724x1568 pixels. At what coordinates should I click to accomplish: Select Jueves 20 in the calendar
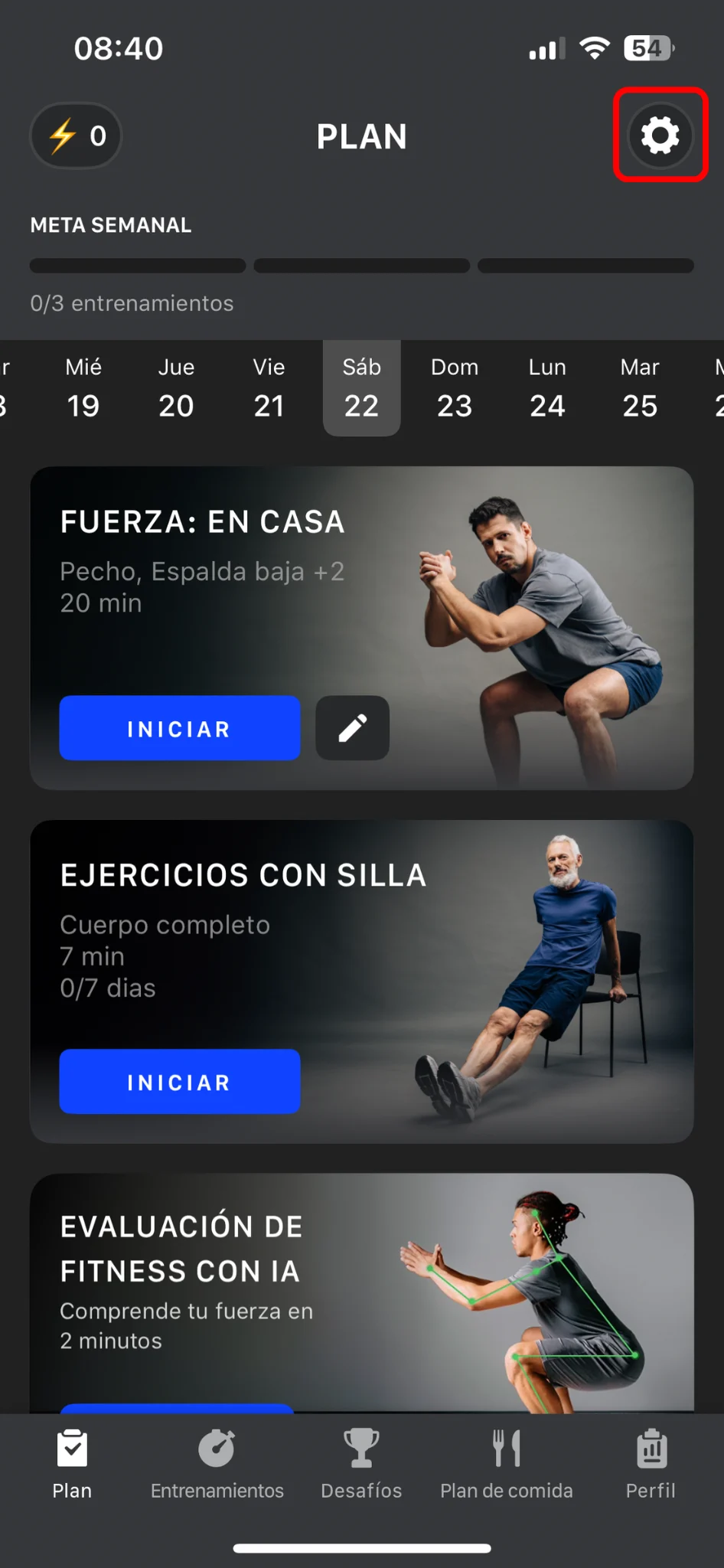pyautogui.click(x=176, y=388)
